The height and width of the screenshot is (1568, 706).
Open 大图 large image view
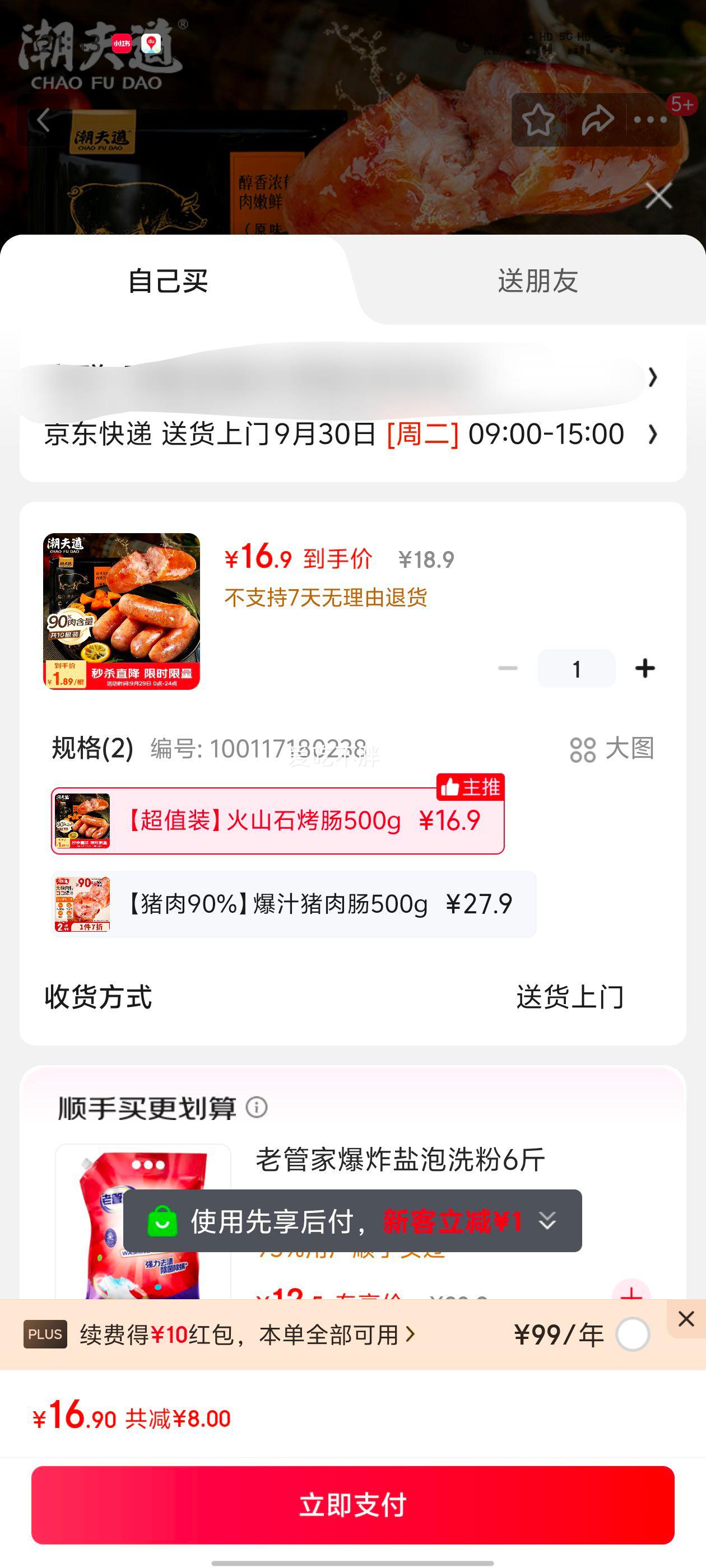point(611,749)
